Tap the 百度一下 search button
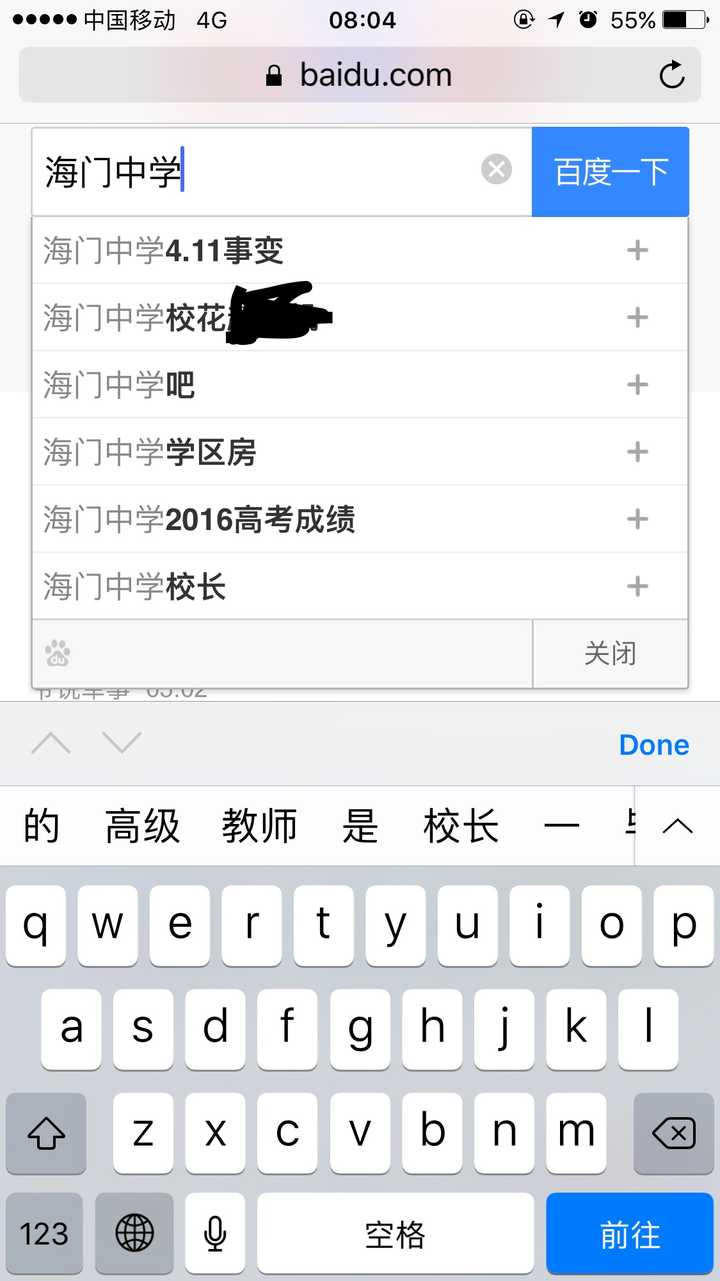The height and width of the screenshot is (1281, 720). [611, 172]
